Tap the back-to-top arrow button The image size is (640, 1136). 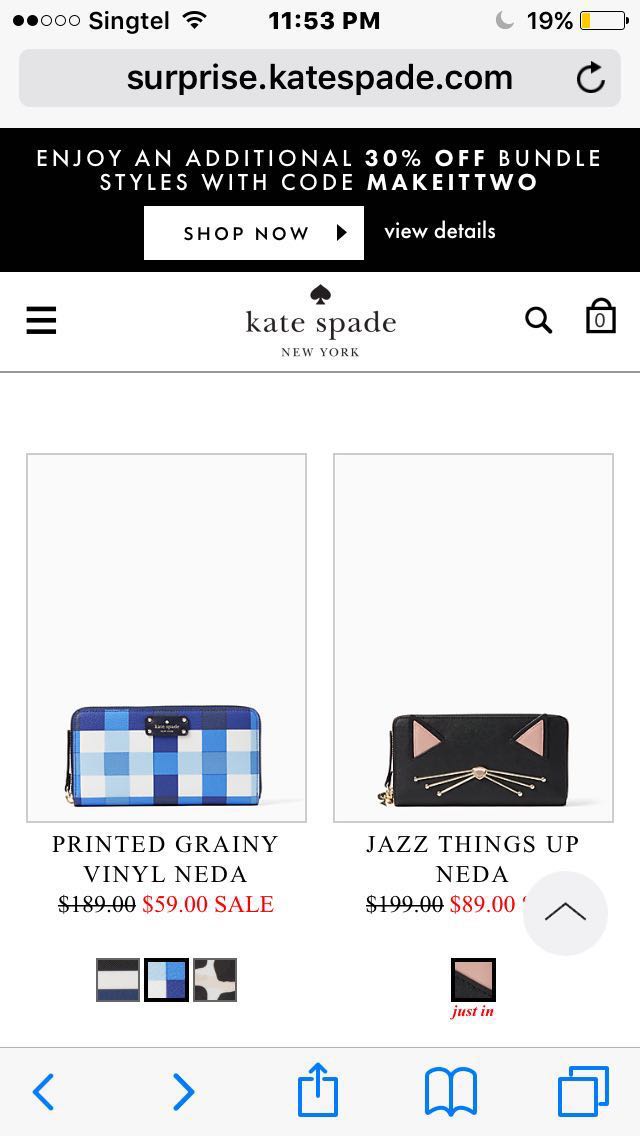565,912
